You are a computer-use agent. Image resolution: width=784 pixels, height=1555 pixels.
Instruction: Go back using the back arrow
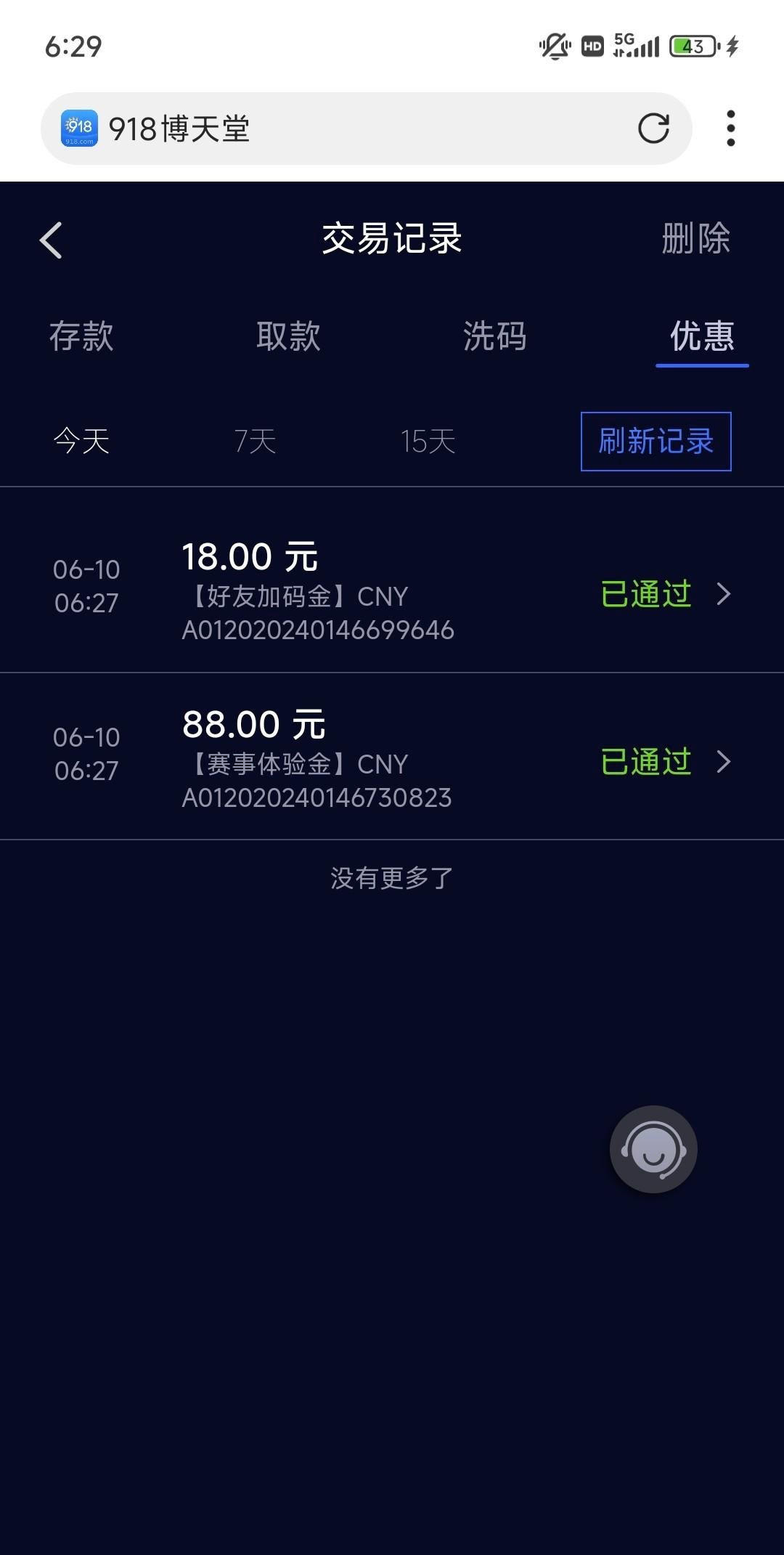[51, 240]
